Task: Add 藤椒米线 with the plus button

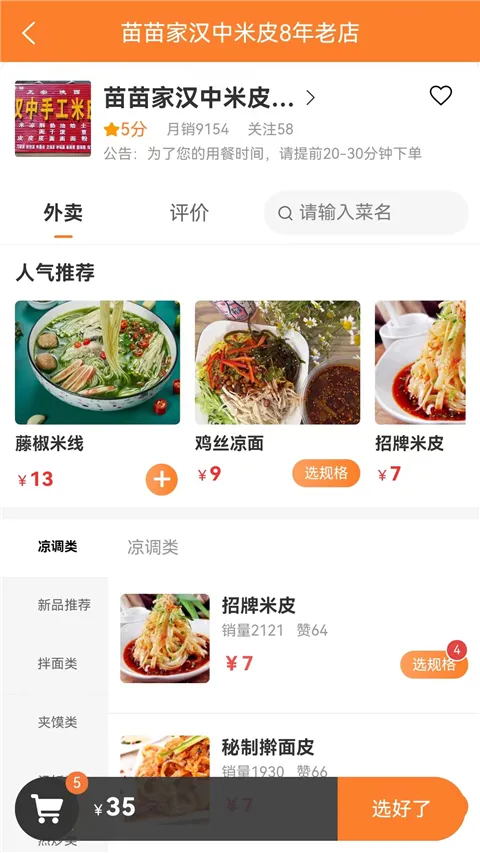Action: (162, 480)
